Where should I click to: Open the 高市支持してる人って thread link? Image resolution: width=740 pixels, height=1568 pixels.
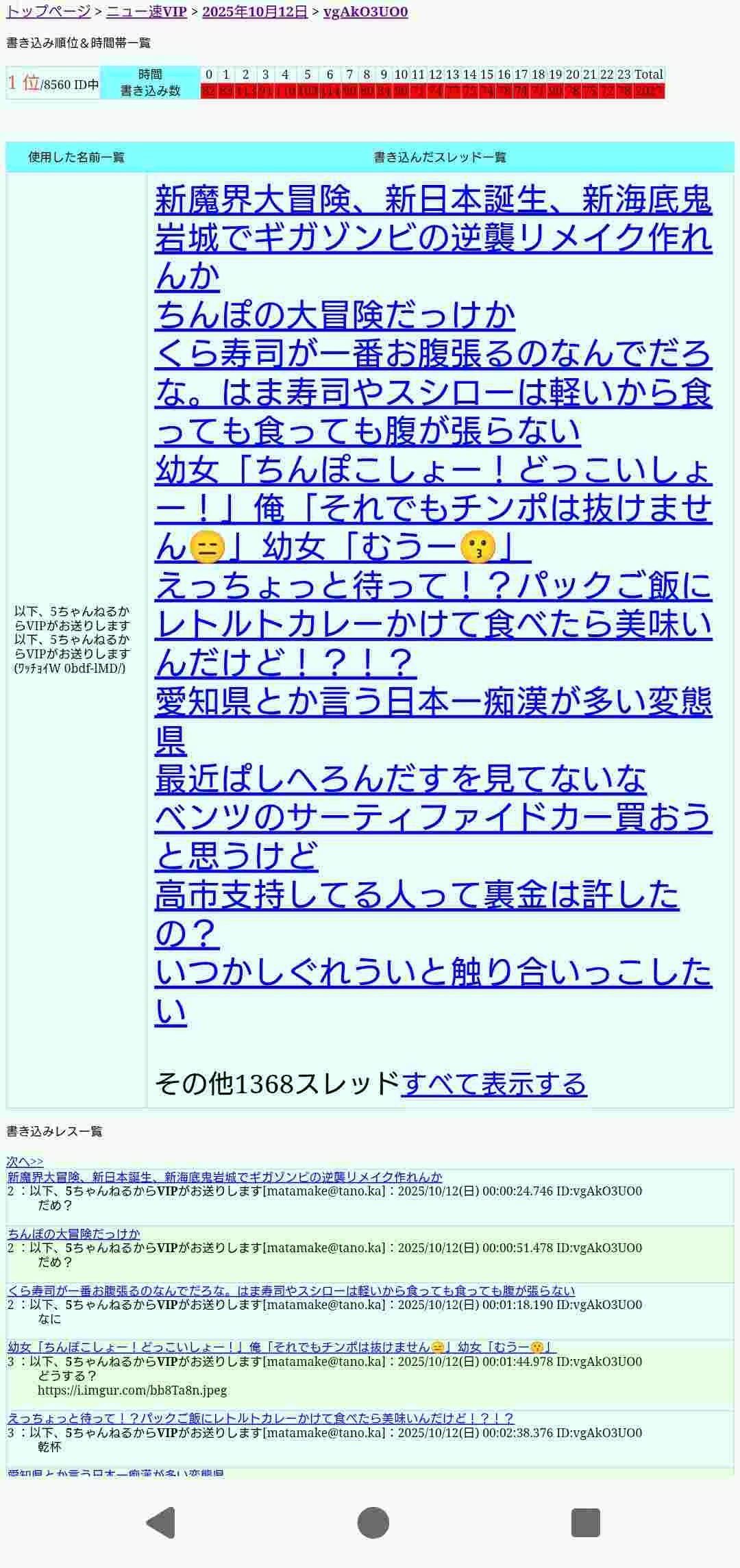point(417,895)
